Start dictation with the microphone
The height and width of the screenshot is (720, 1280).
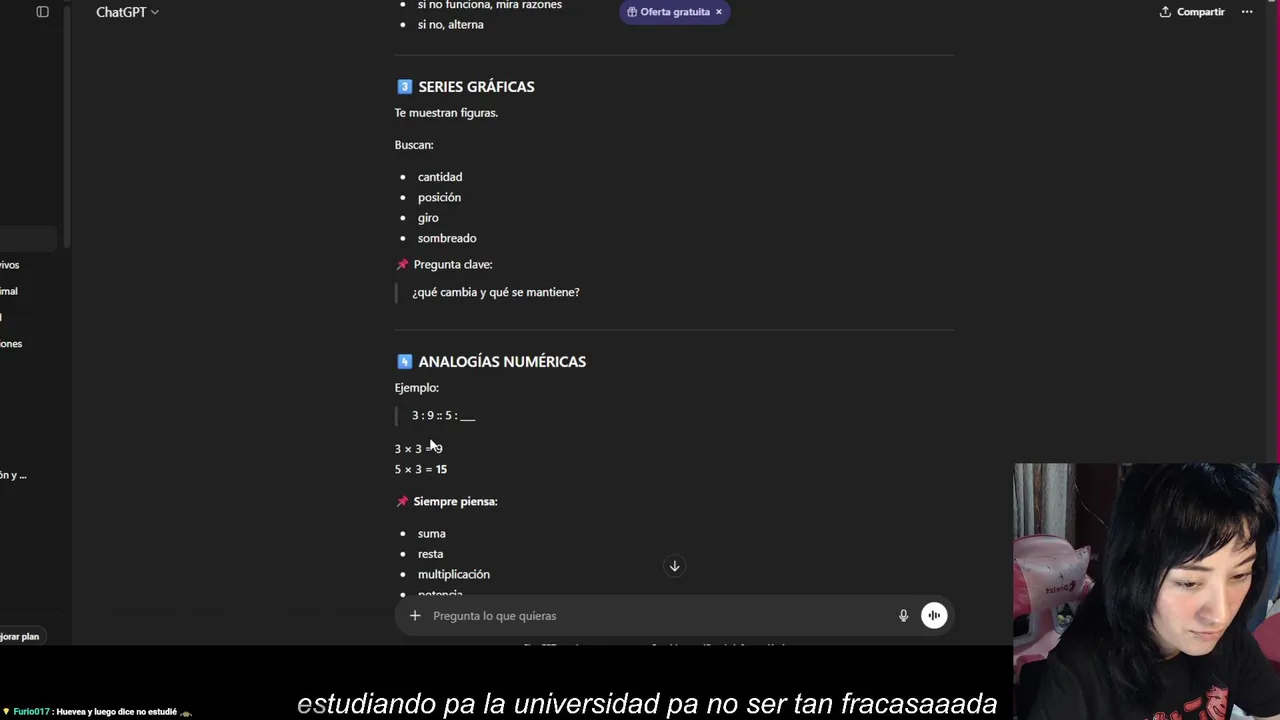(x=903, y=616)
